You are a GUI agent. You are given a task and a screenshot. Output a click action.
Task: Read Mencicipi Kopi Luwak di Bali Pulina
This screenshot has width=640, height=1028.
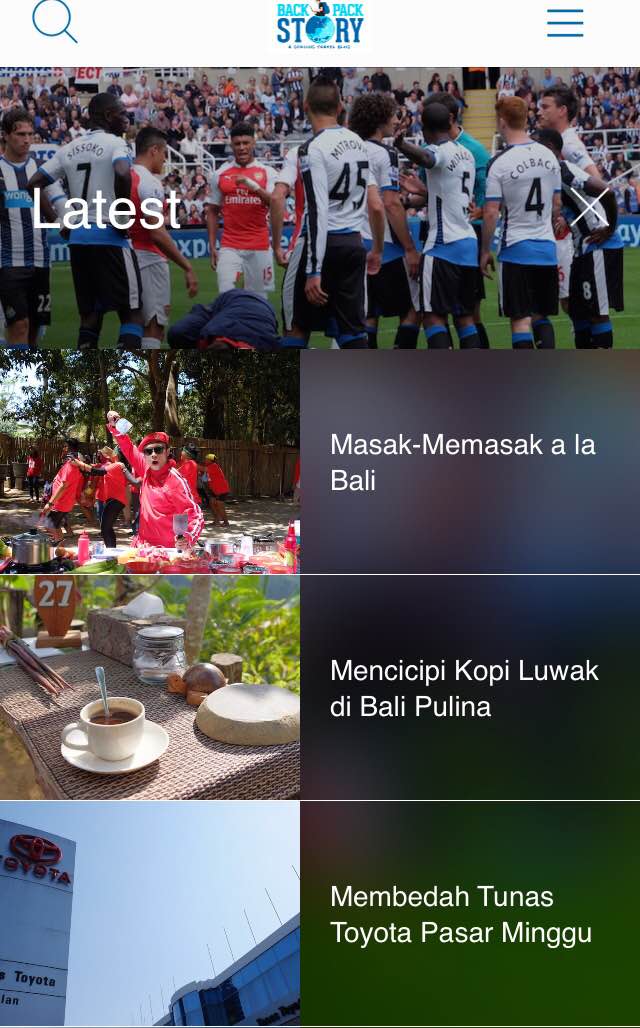(465, 688)
